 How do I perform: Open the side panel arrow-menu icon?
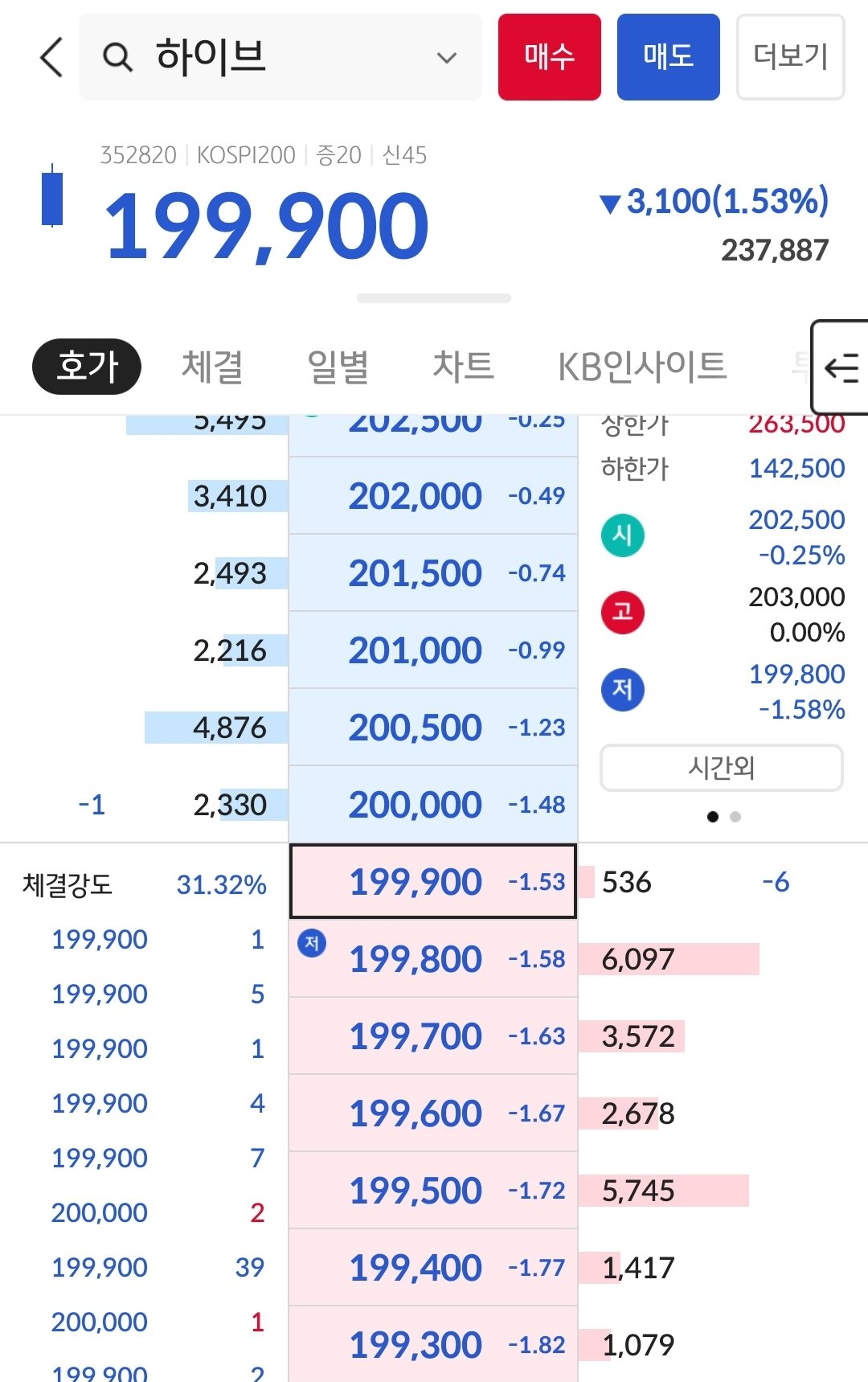[x=841, y=368]
